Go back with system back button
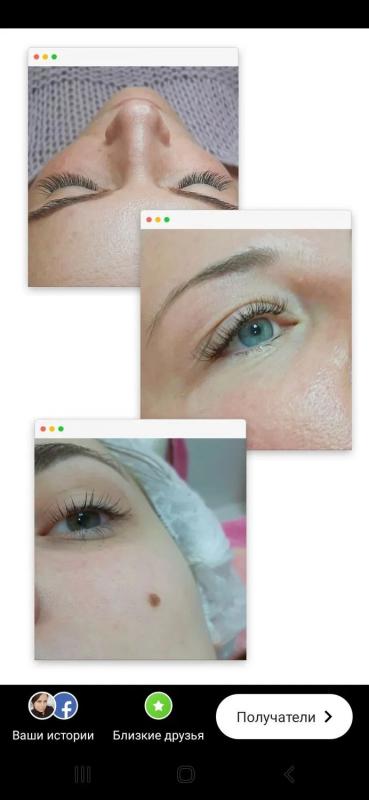Viewport: 369px width, 800px height. coord(289,774)
